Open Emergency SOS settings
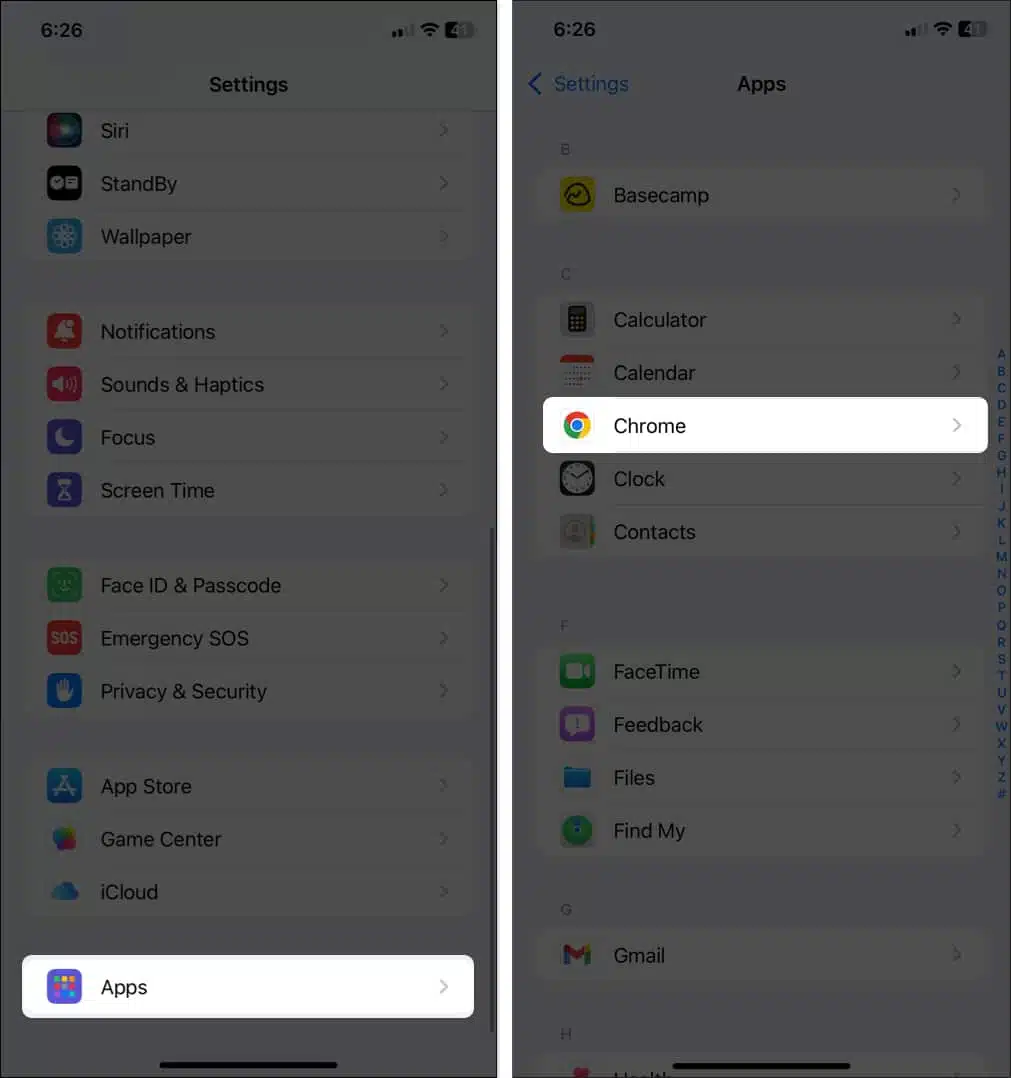This screenshot has width=1011, height=1078. (247, 639)
